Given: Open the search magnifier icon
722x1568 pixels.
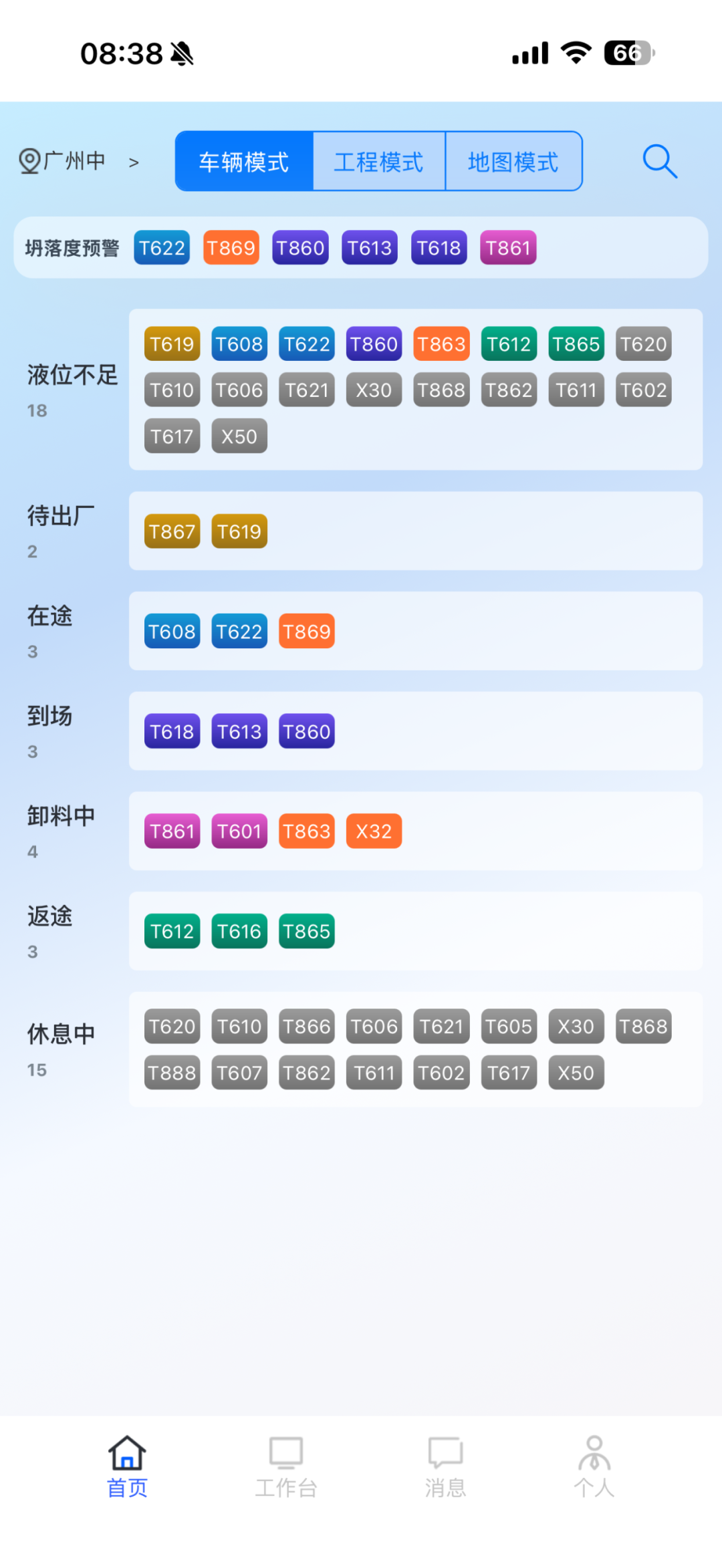Looking at the screenshot, I should (x=660, y=162).
